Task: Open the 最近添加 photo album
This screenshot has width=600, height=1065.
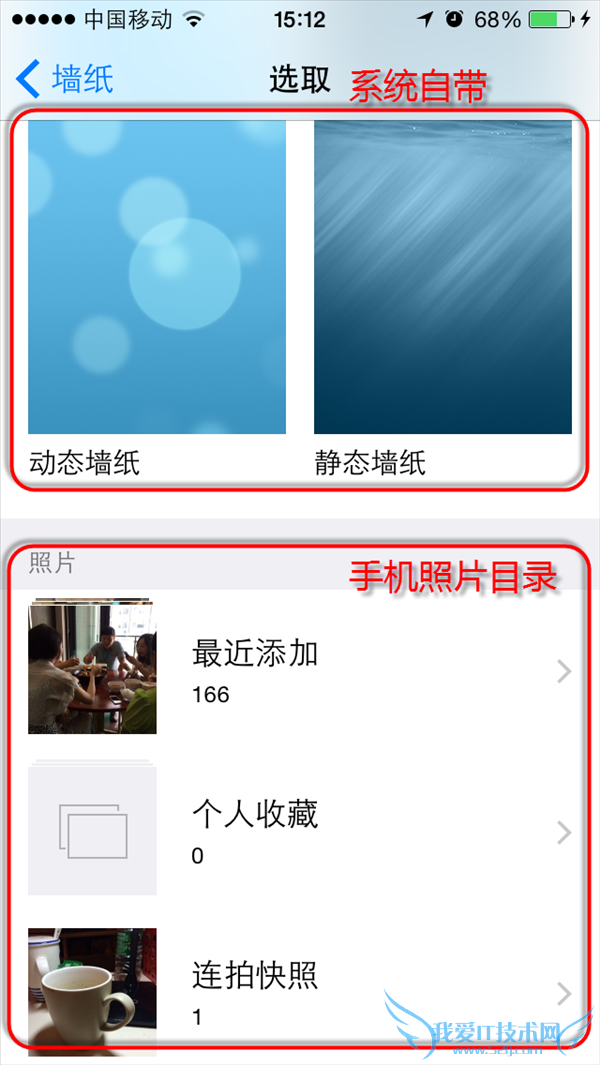Action: (300, 670)
